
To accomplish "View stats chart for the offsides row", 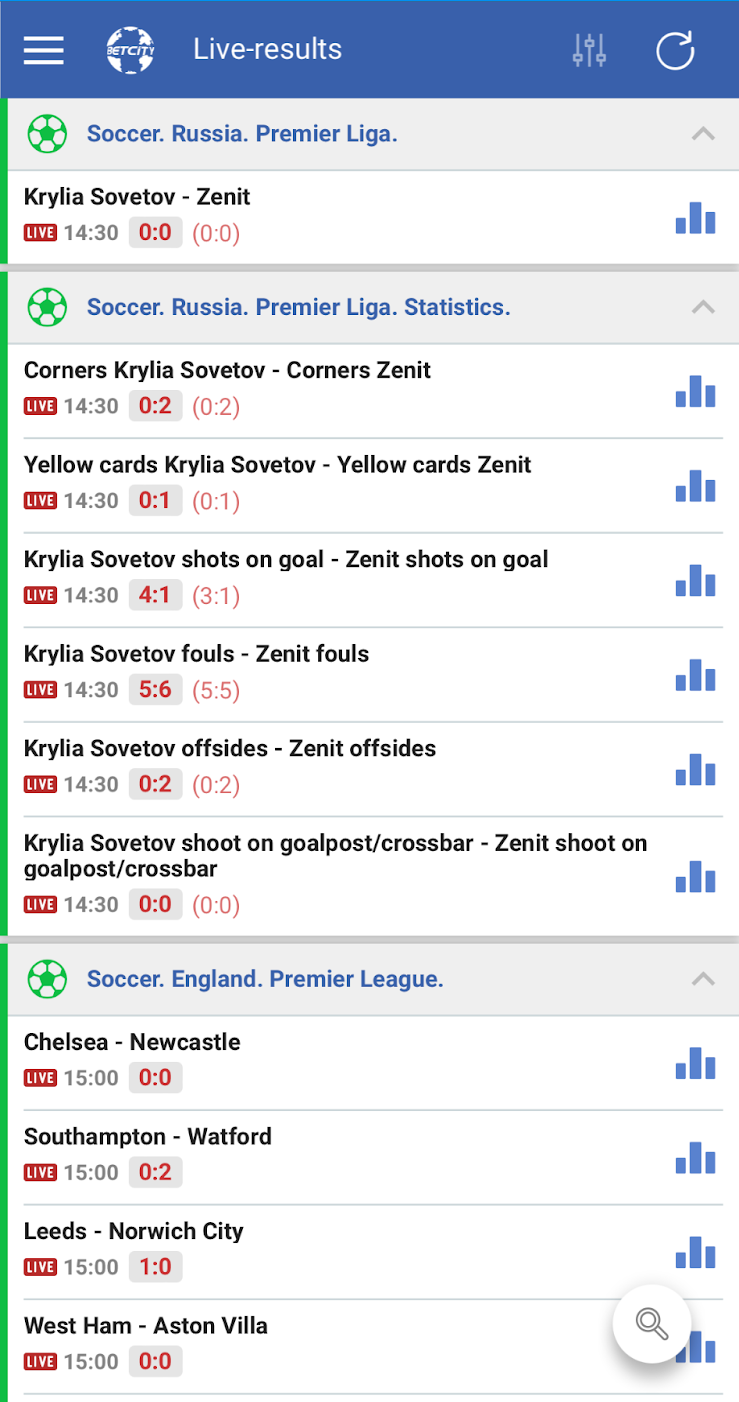I will click(695, 768).
